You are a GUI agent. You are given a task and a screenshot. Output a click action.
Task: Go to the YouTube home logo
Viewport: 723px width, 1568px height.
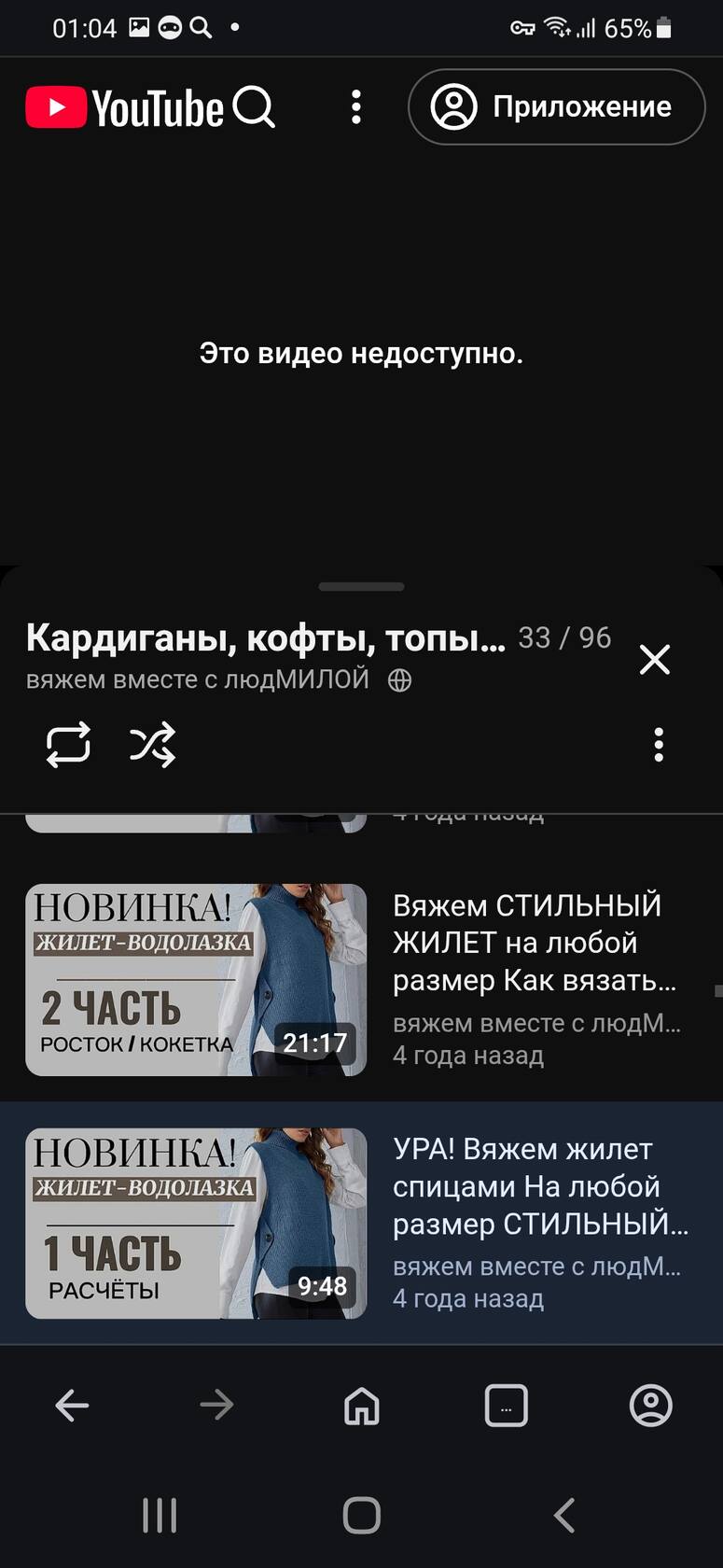pos(124,107)
